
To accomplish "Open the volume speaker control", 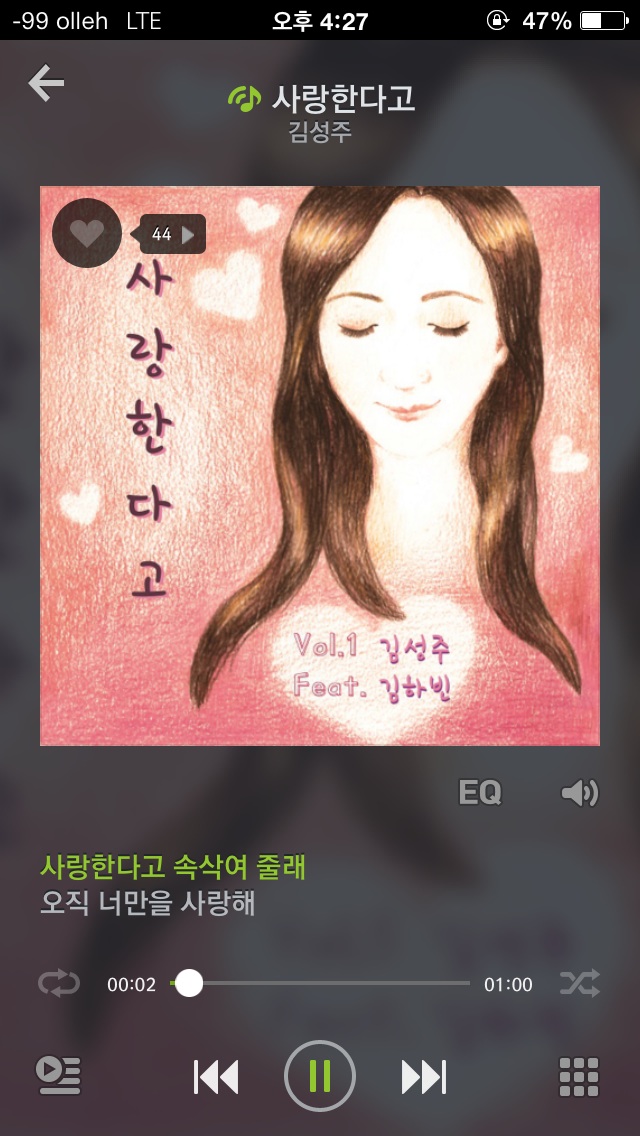I will coord(579,793).
